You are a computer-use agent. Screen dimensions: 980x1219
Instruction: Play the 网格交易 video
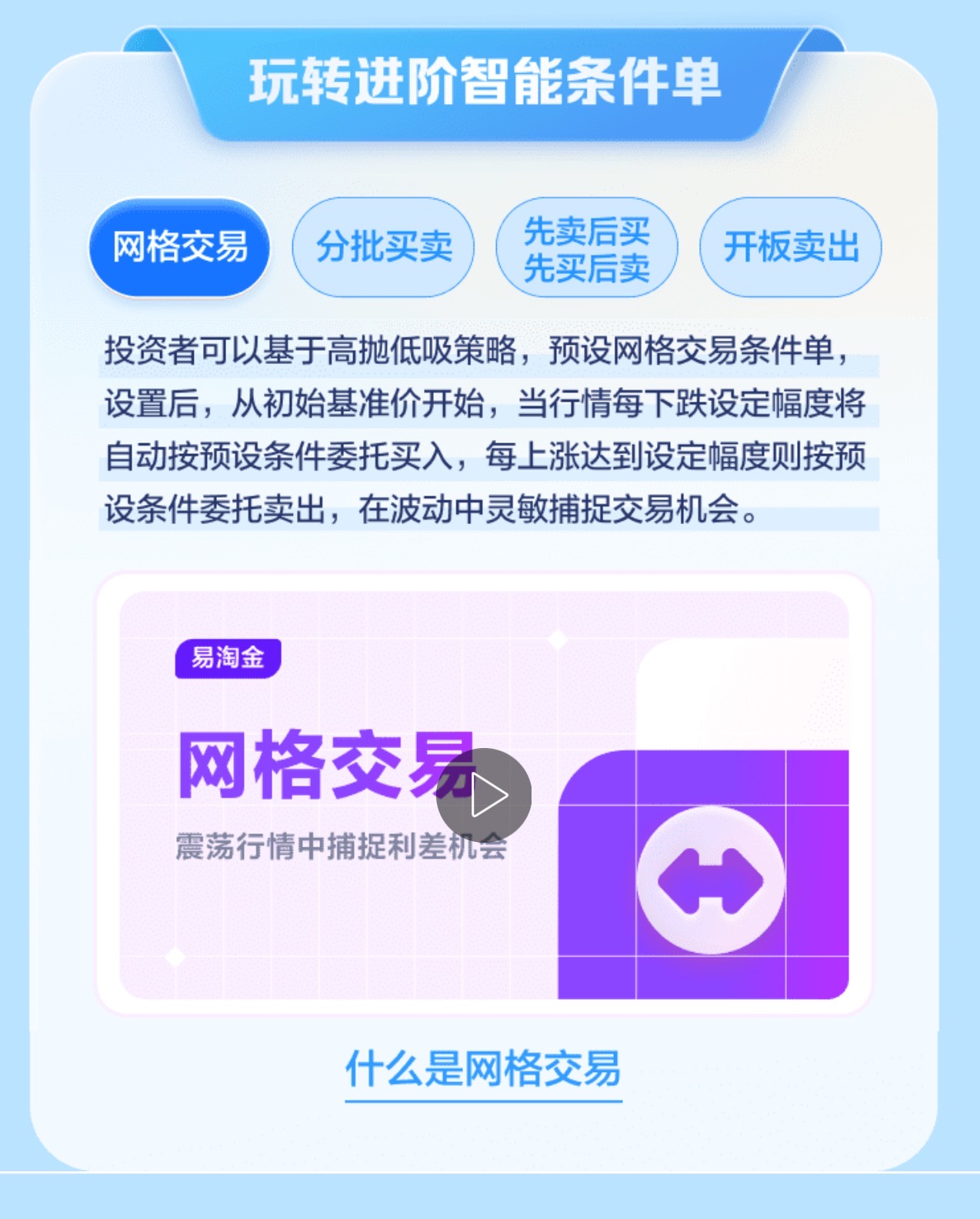pos(484,795)
